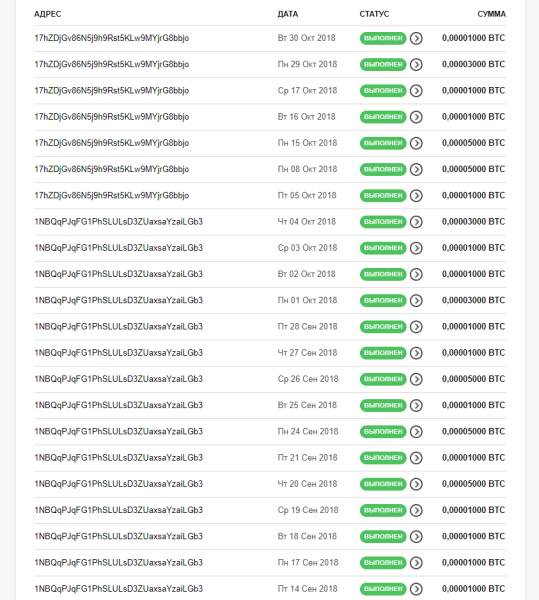This screenshot has width=539, height=600.
Task: Tap arrow icon on 28 Сен 2018 row
Action: pyautogui.click(x=416, y=327)
